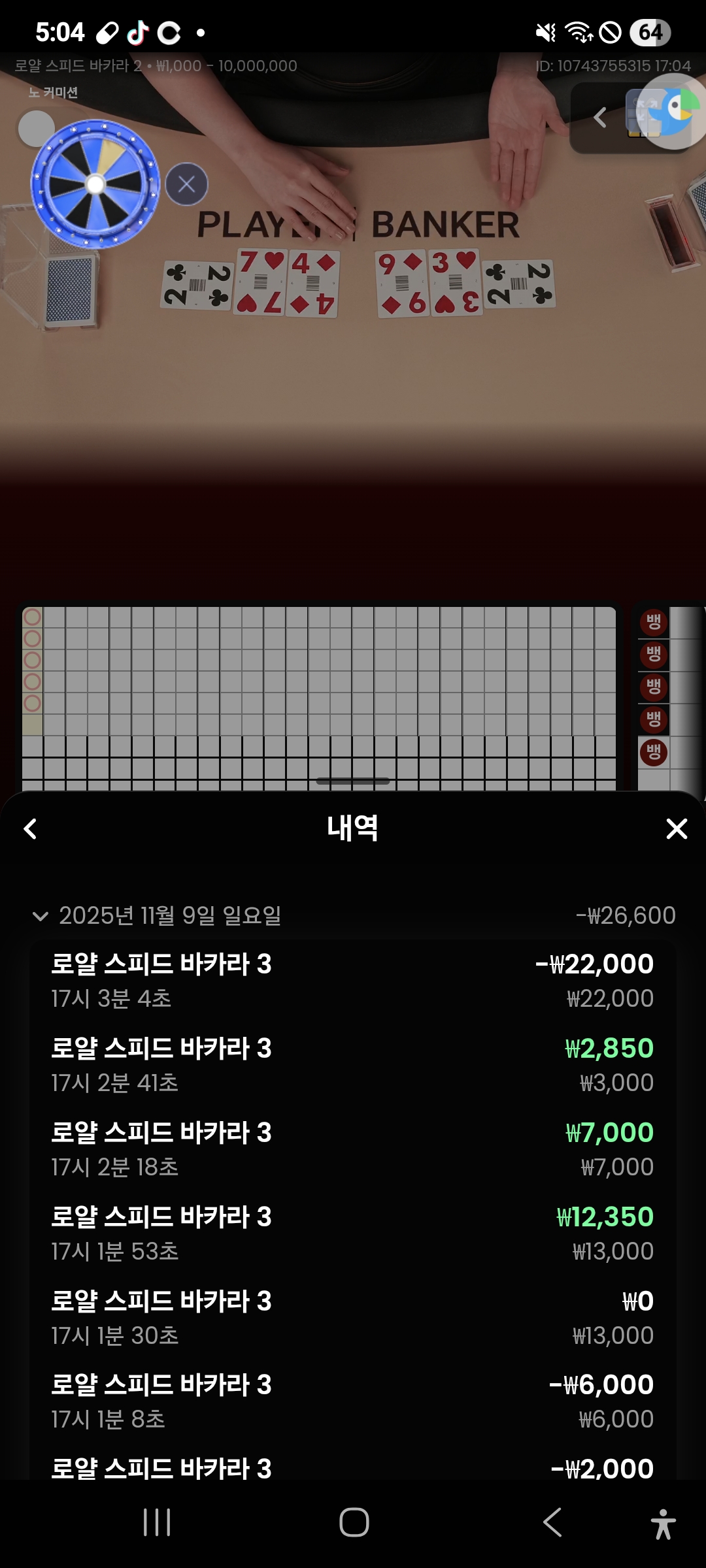Go back from the 내역 panel
Viewport: 706px width, 1568px height.
coord(30,828)
